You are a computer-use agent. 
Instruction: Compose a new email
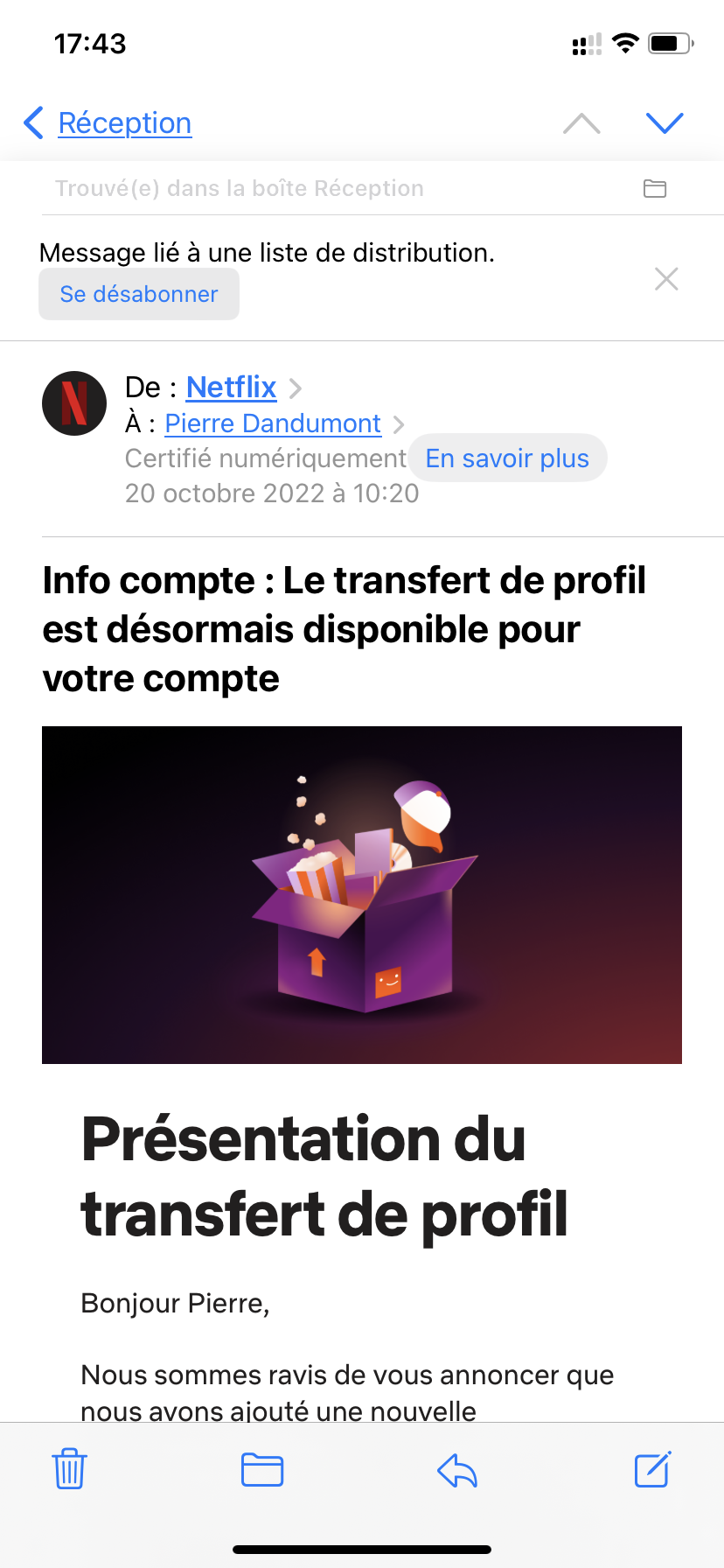click(652, 1469)
